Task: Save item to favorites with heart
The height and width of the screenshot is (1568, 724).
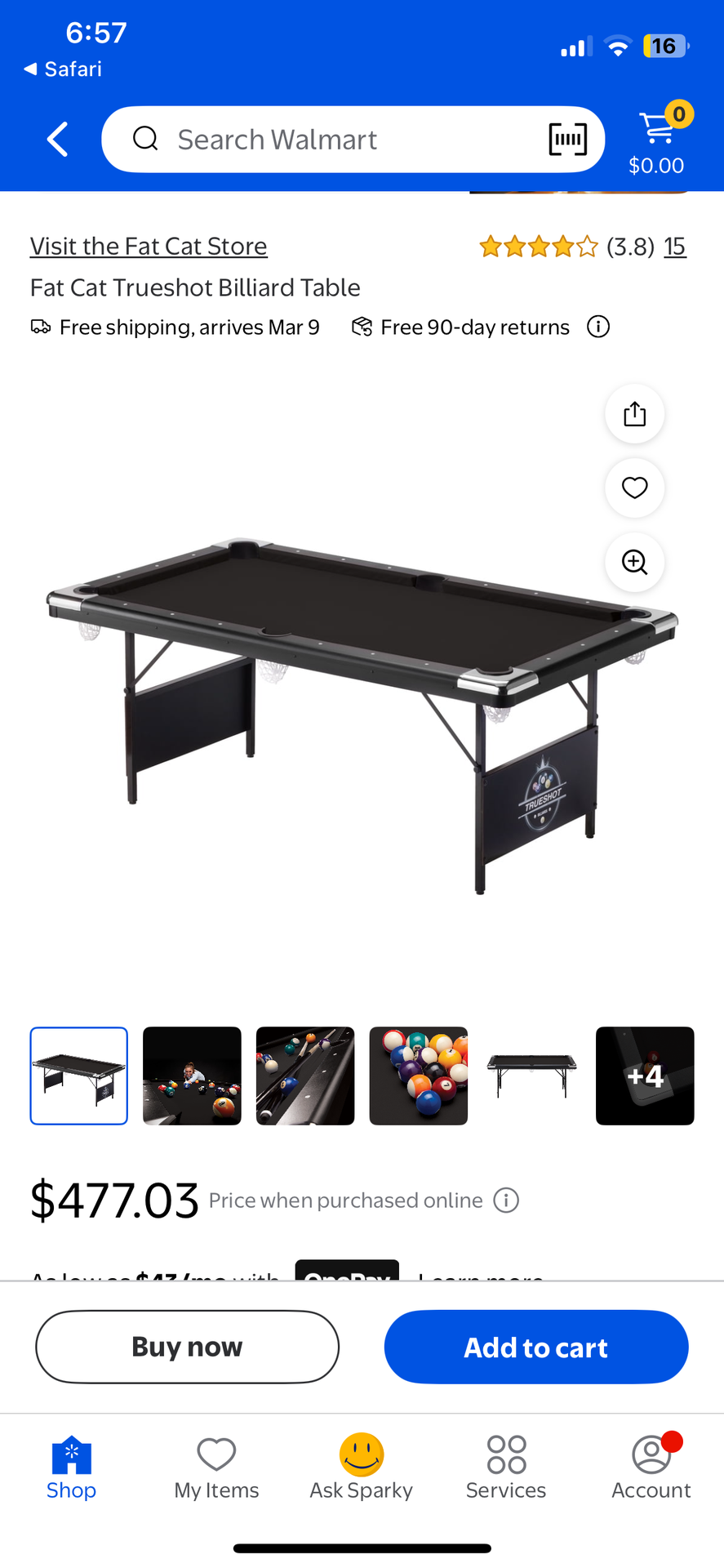Action: point(634,488)
